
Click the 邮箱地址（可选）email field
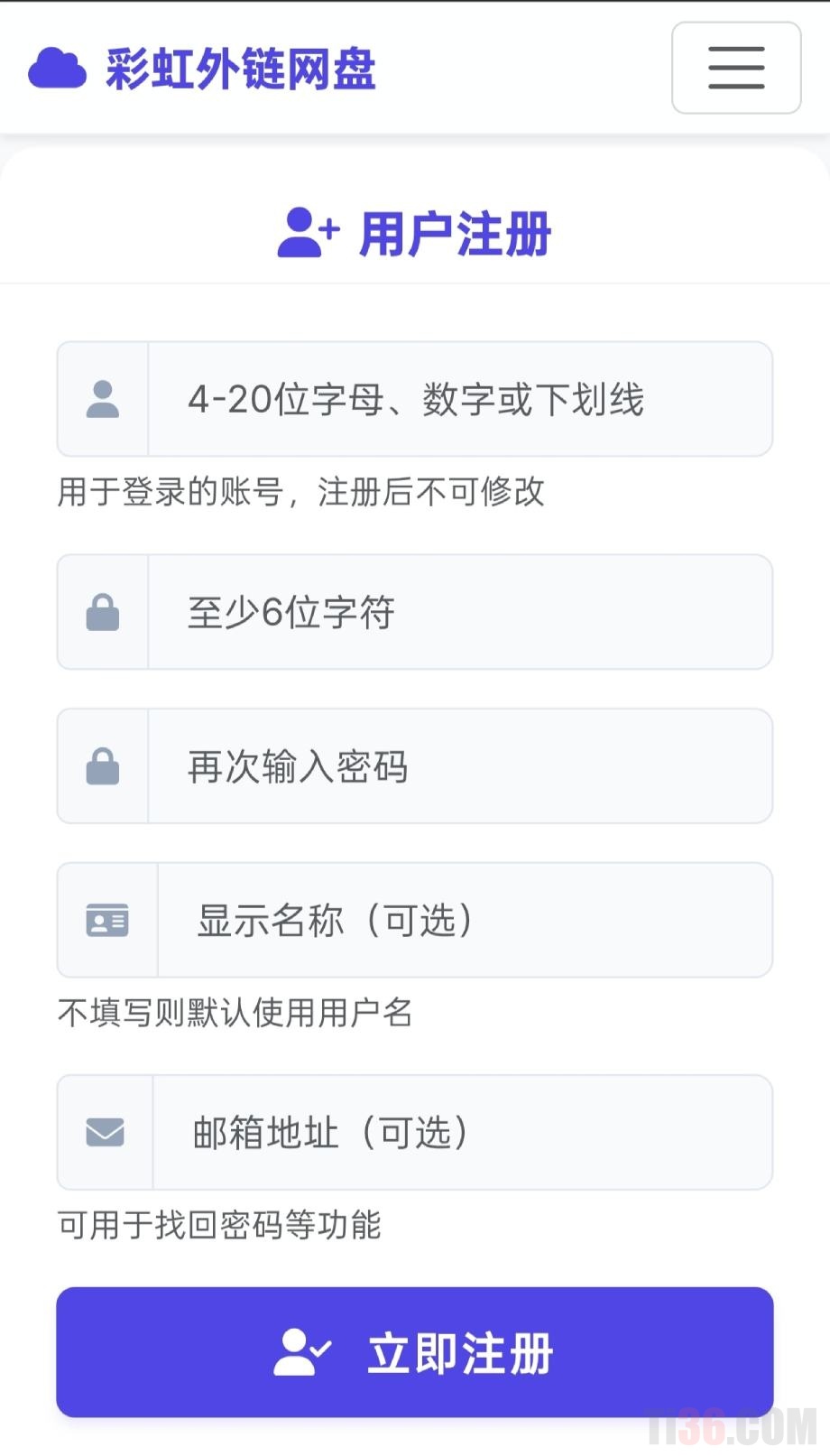click(x=460, y=1133)
